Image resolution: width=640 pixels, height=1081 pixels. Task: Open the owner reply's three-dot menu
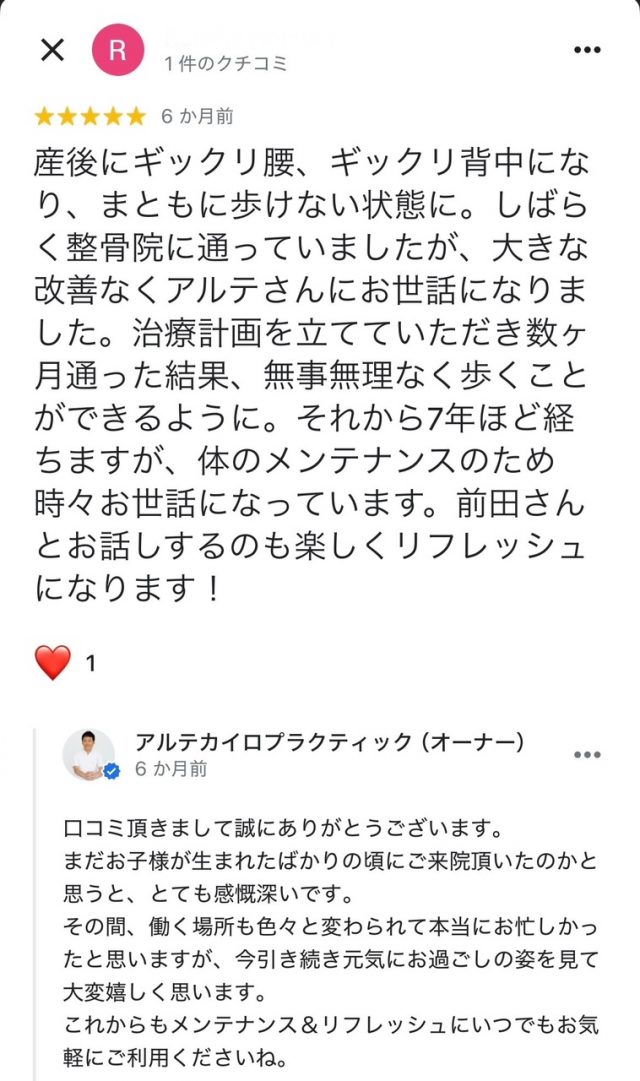(x=587, y=755)
